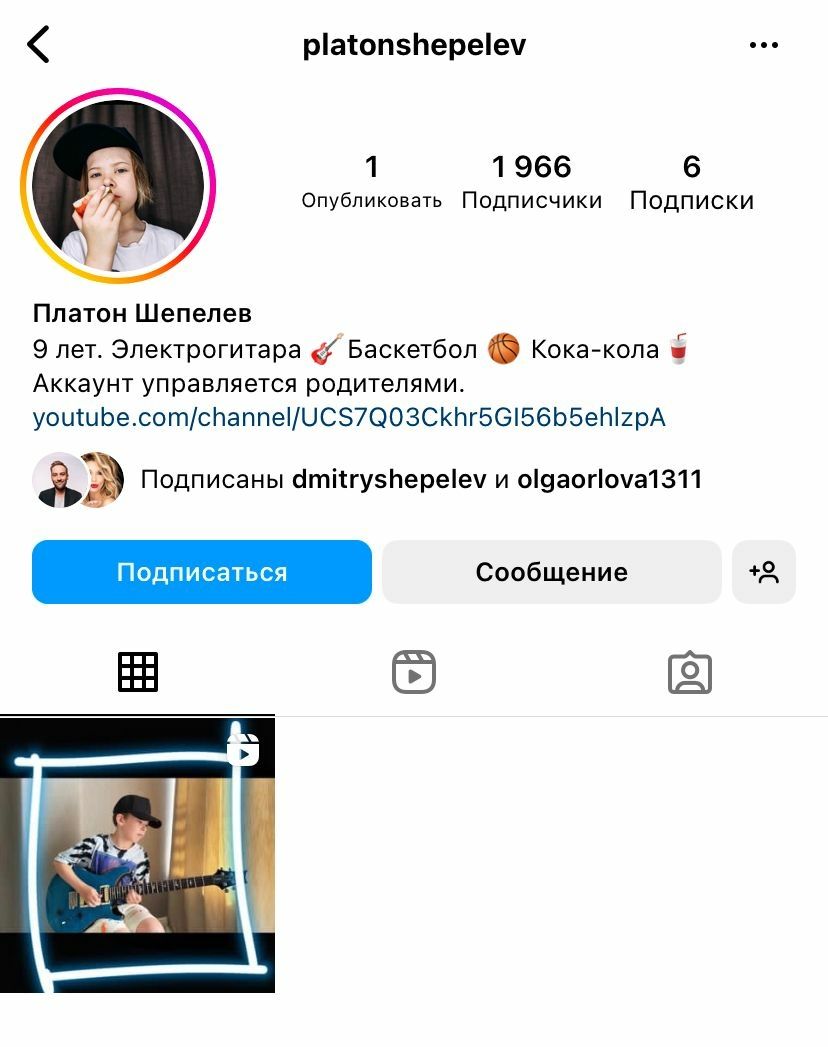Open the three-dot overflow menu

pos(763,45)
